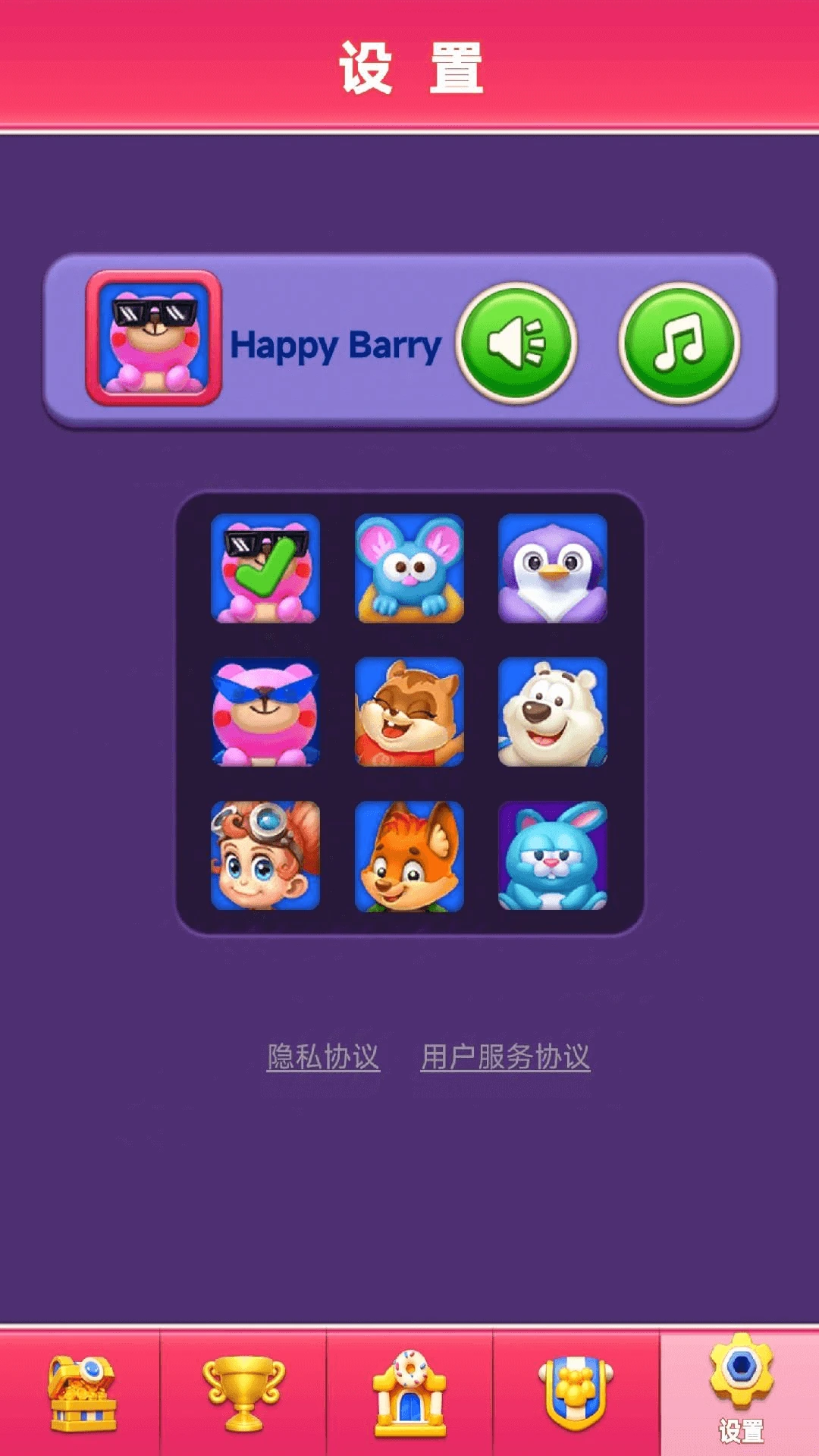Choose the purple penguin avatar
Image resolution: width=819 pixels, height=1456 pixels.
[553, 569]
